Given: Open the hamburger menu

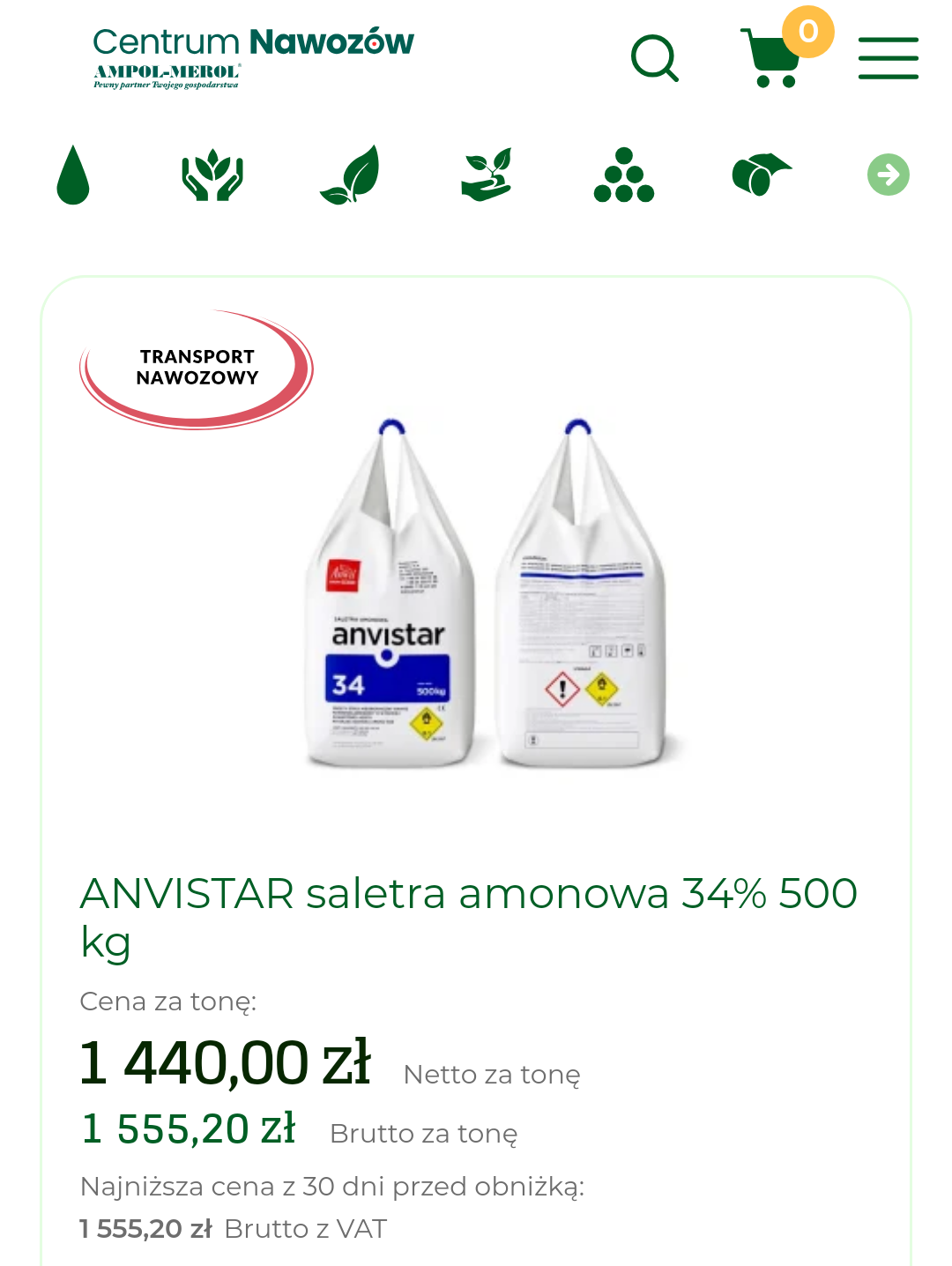Looking at the screenshot, I should click(x=888, y=58).
